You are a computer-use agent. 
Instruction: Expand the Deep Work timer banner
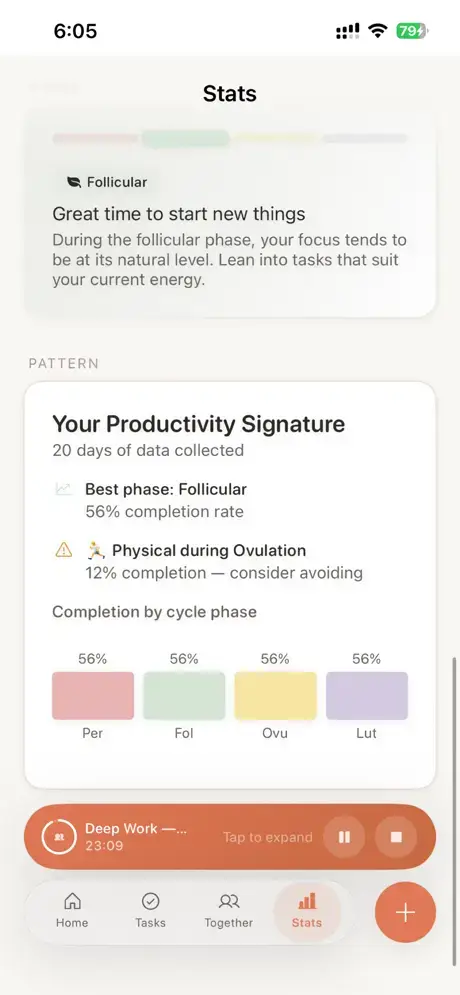pos(267,837)
